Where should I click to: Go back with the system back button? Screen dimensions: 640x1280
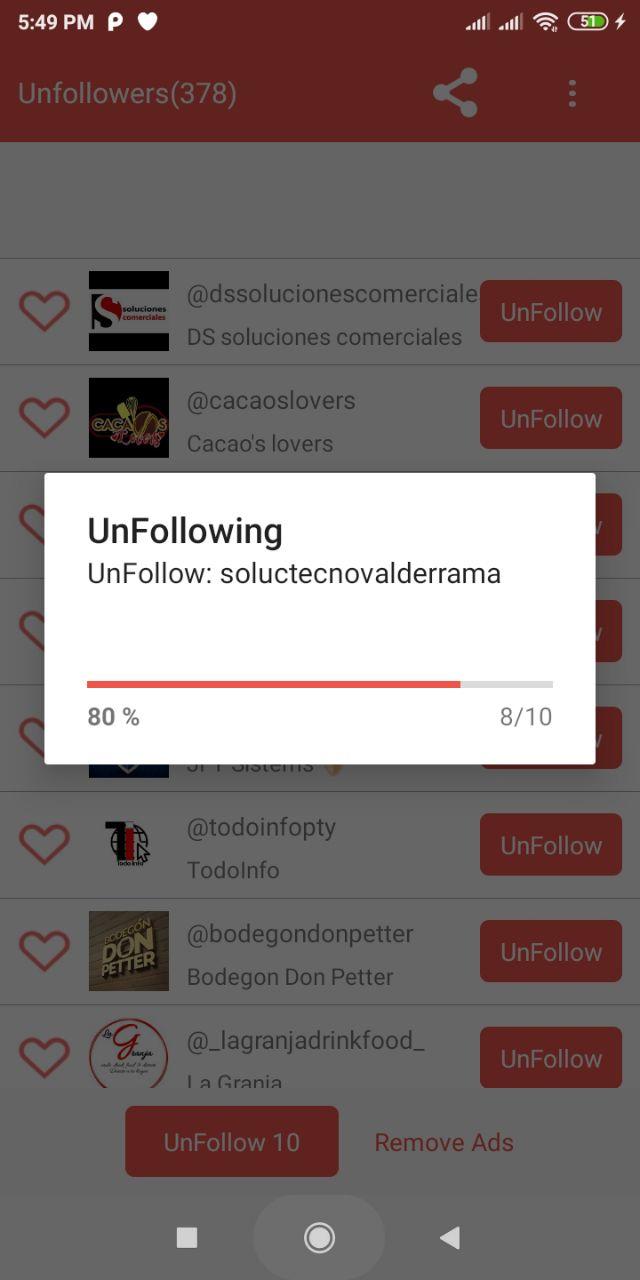449,1238
